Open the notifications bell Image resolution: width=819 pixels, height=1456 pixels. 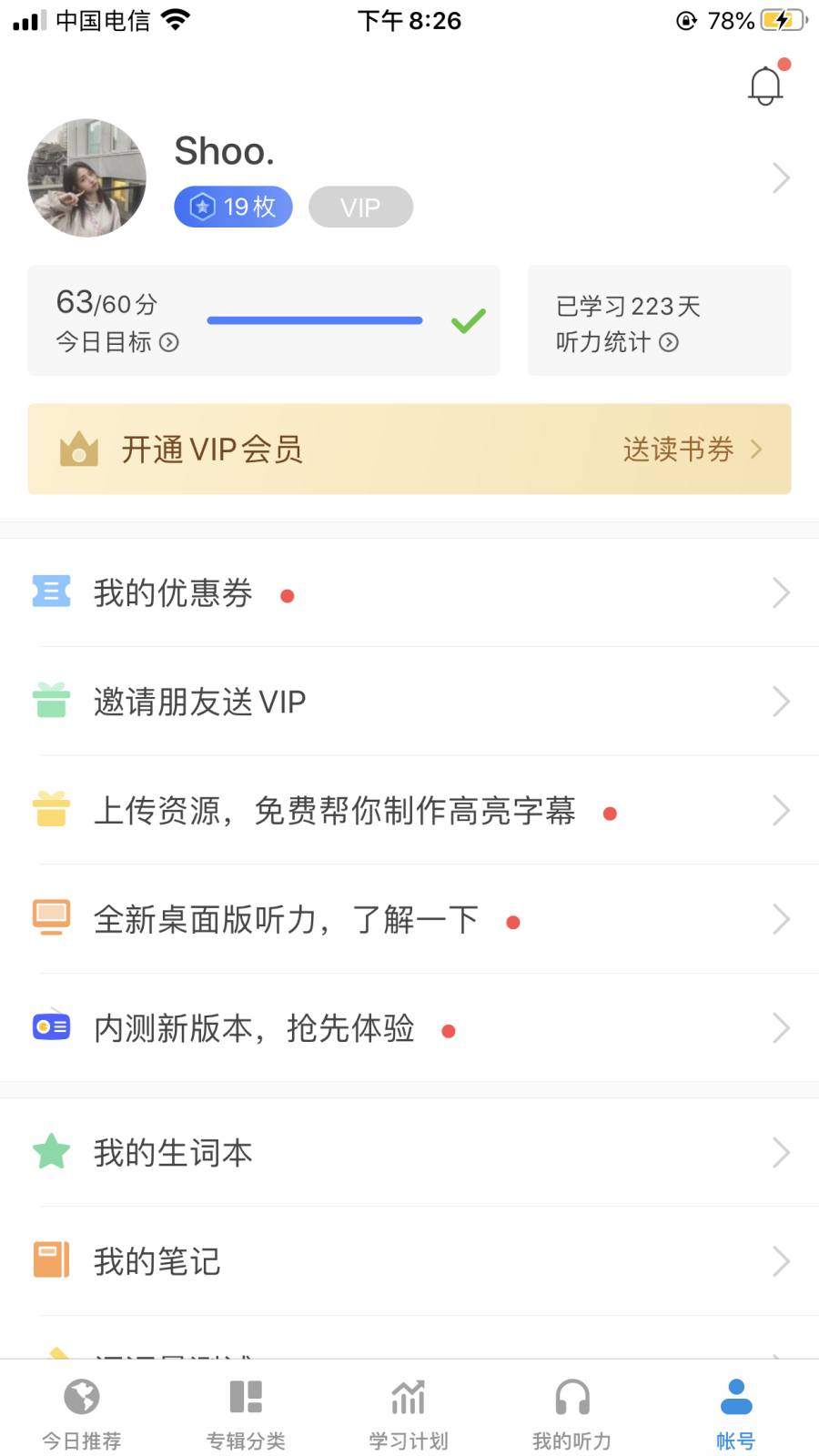(x=765, y=86)
